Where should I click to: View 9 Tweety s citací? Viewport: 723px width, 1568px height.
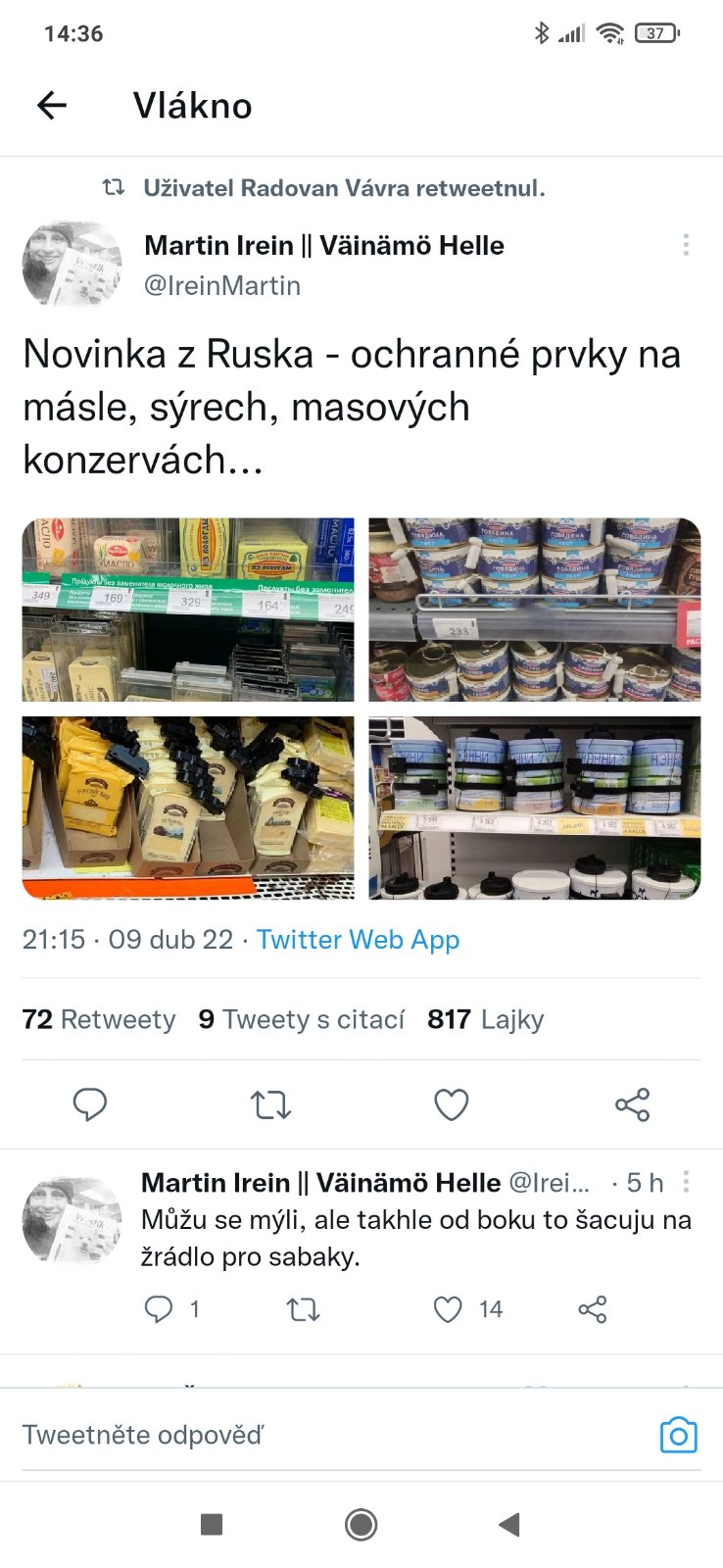(302, 1019)
